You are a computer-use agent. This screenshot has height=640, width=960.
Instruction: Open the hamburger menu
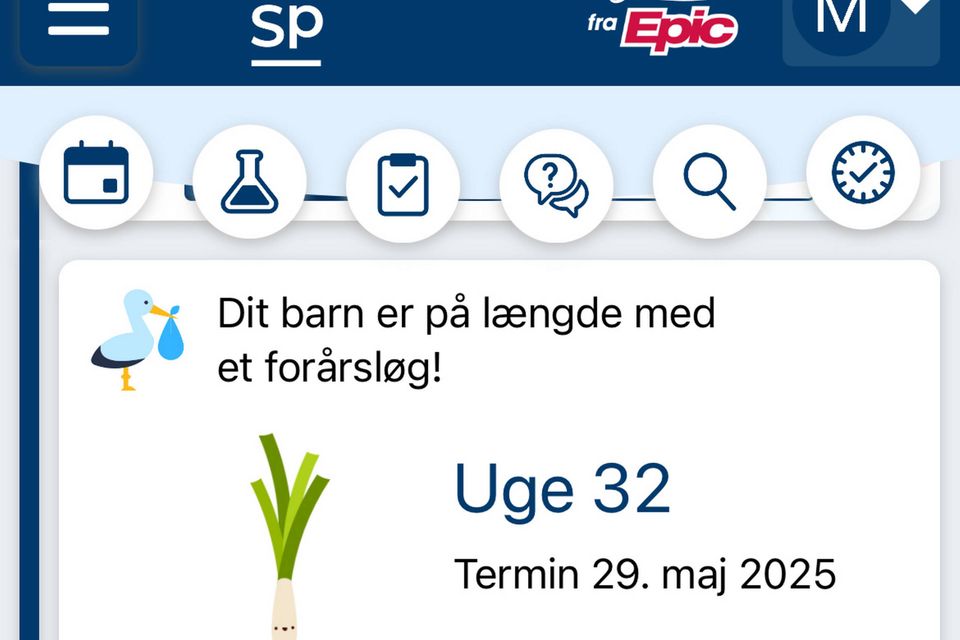coord(78,22)
